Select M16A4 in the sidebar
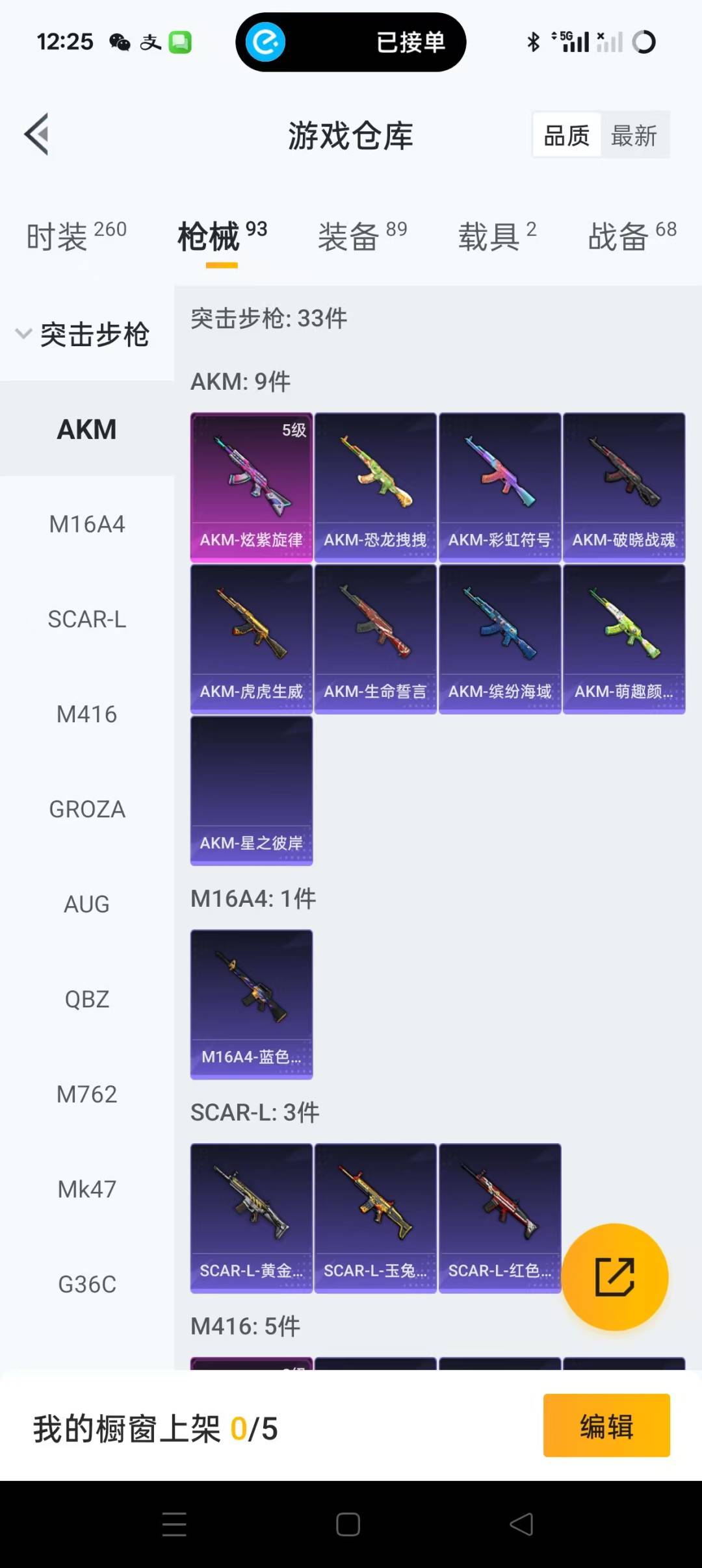The height and width of the screenshot is (1568, 702). pos(87,524)
